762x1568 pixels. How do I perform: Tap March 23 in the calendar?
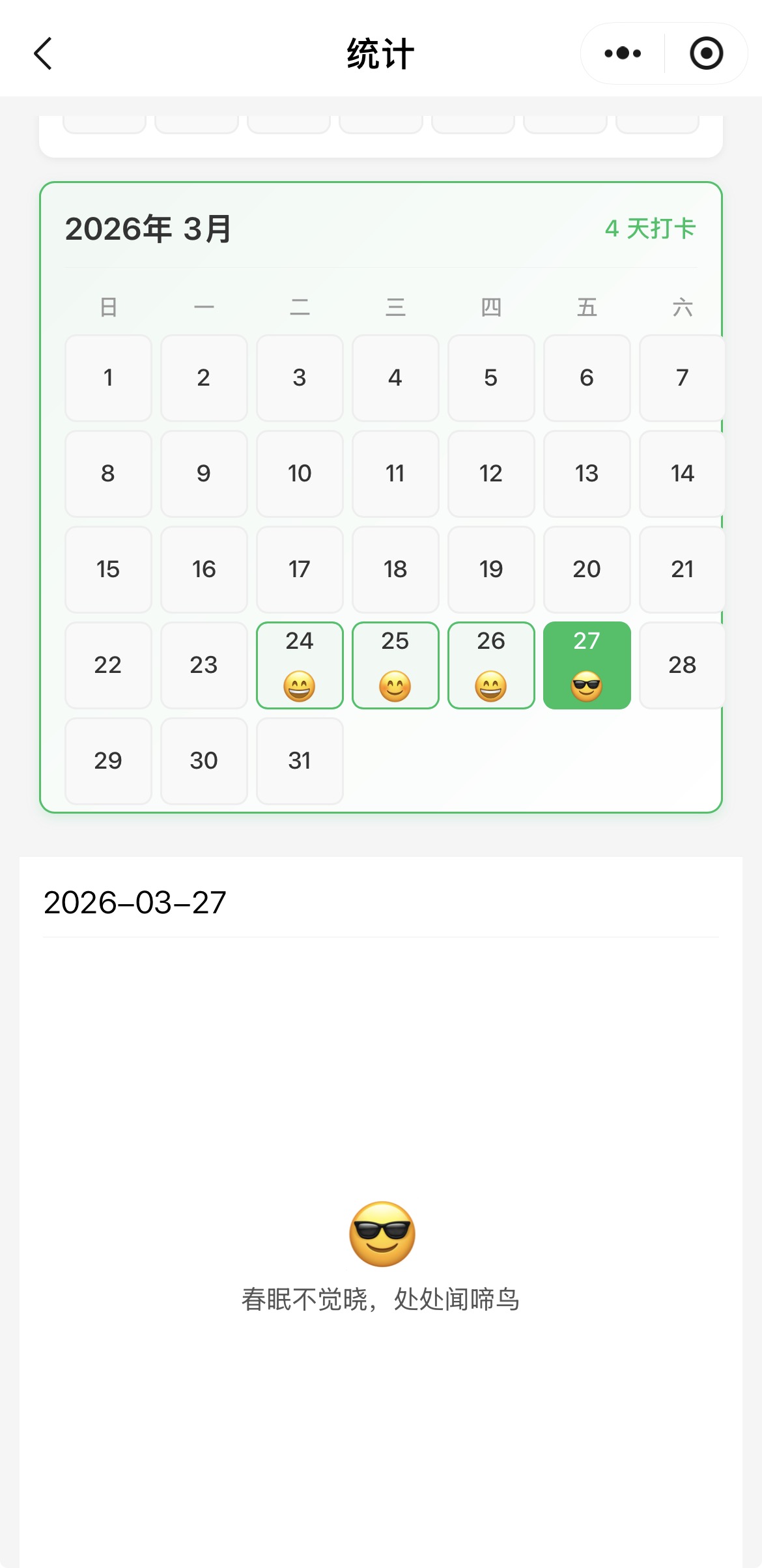[x=204, y=665]
